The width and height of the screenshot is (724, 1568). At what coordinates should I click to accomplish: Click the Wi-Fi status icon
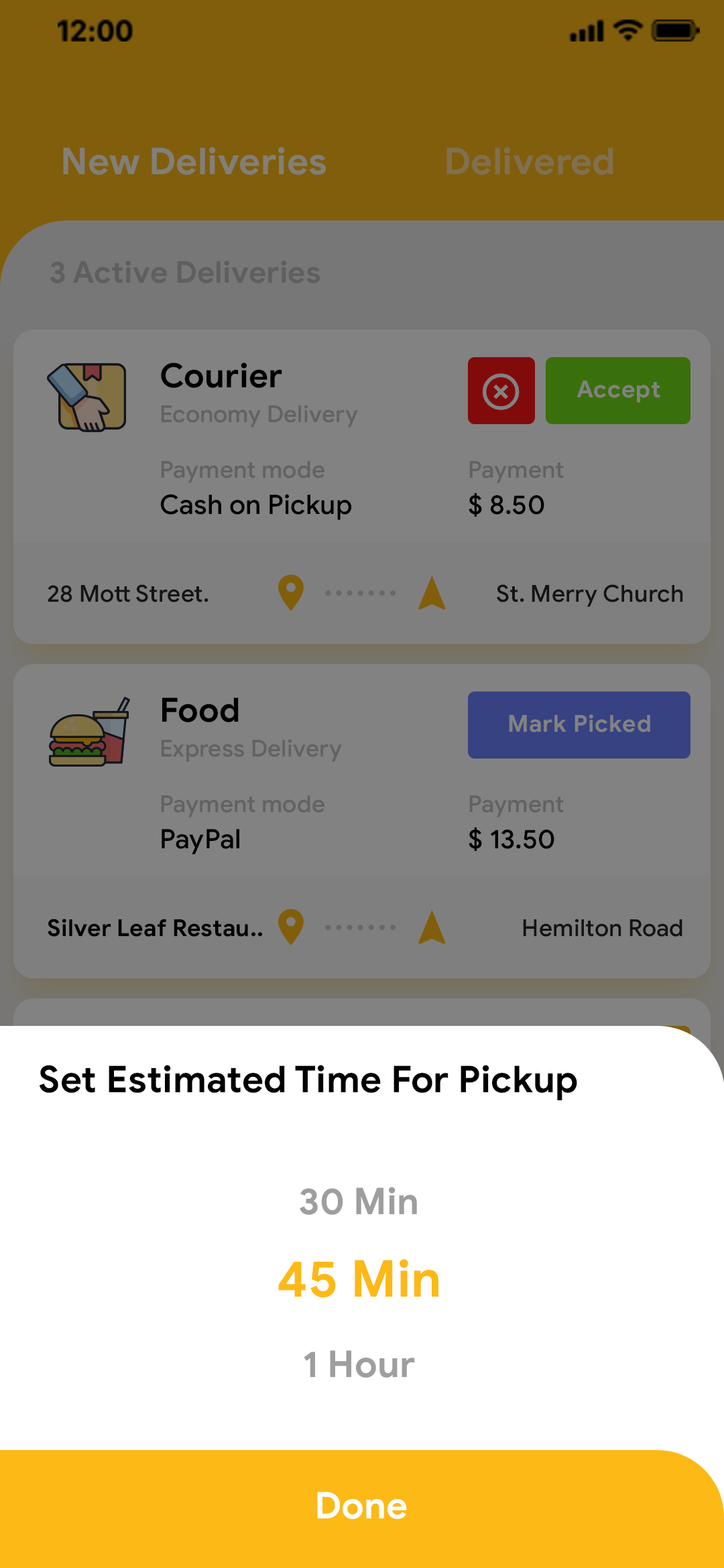[x=627, y=30]
